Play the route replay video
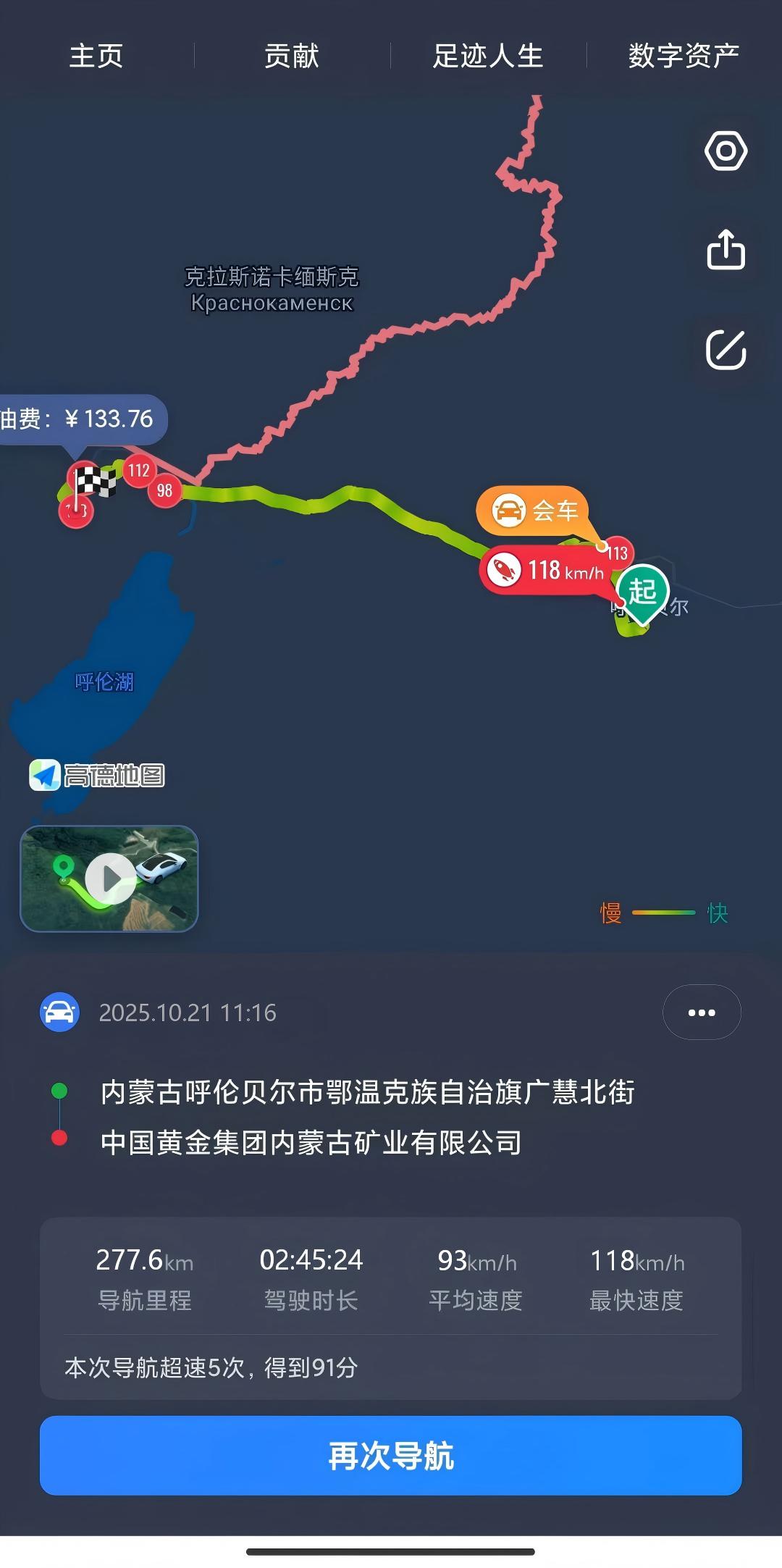782x1568 pixels. tap(109, 879)
